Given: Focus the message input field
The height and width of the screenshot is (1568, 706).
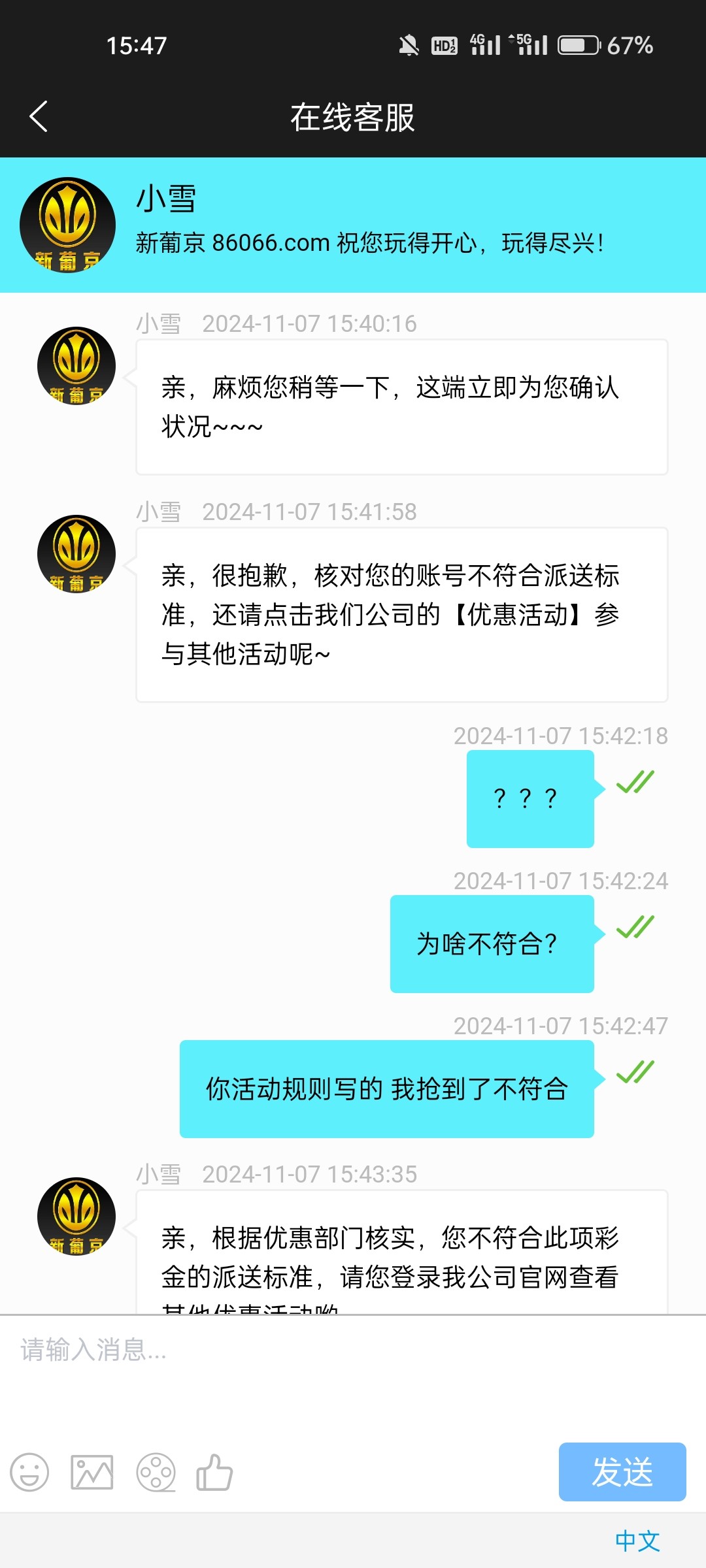Looking at the screenshot, I should [x=353, y=1372].
